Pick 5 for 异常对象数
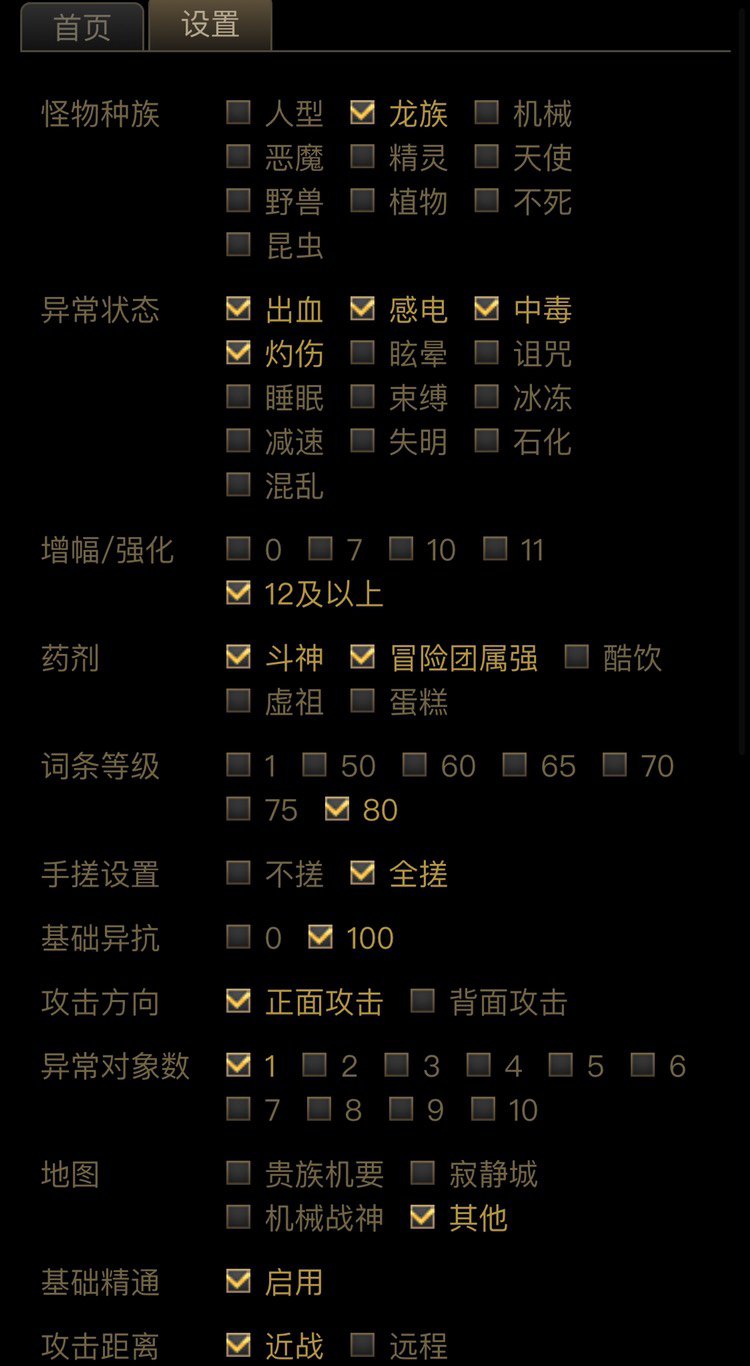 tap(560, 1065)
